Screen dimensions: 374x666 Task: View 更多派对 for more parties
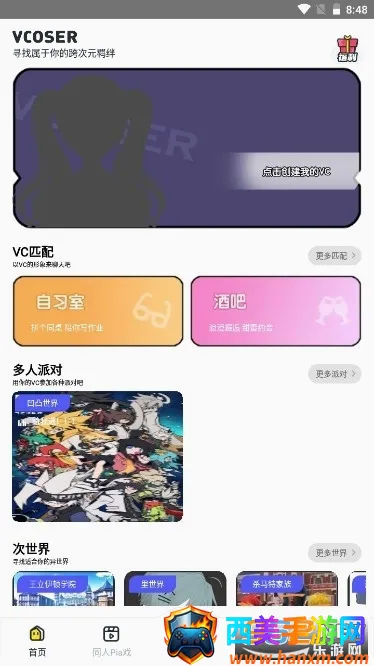coord(335,374)
